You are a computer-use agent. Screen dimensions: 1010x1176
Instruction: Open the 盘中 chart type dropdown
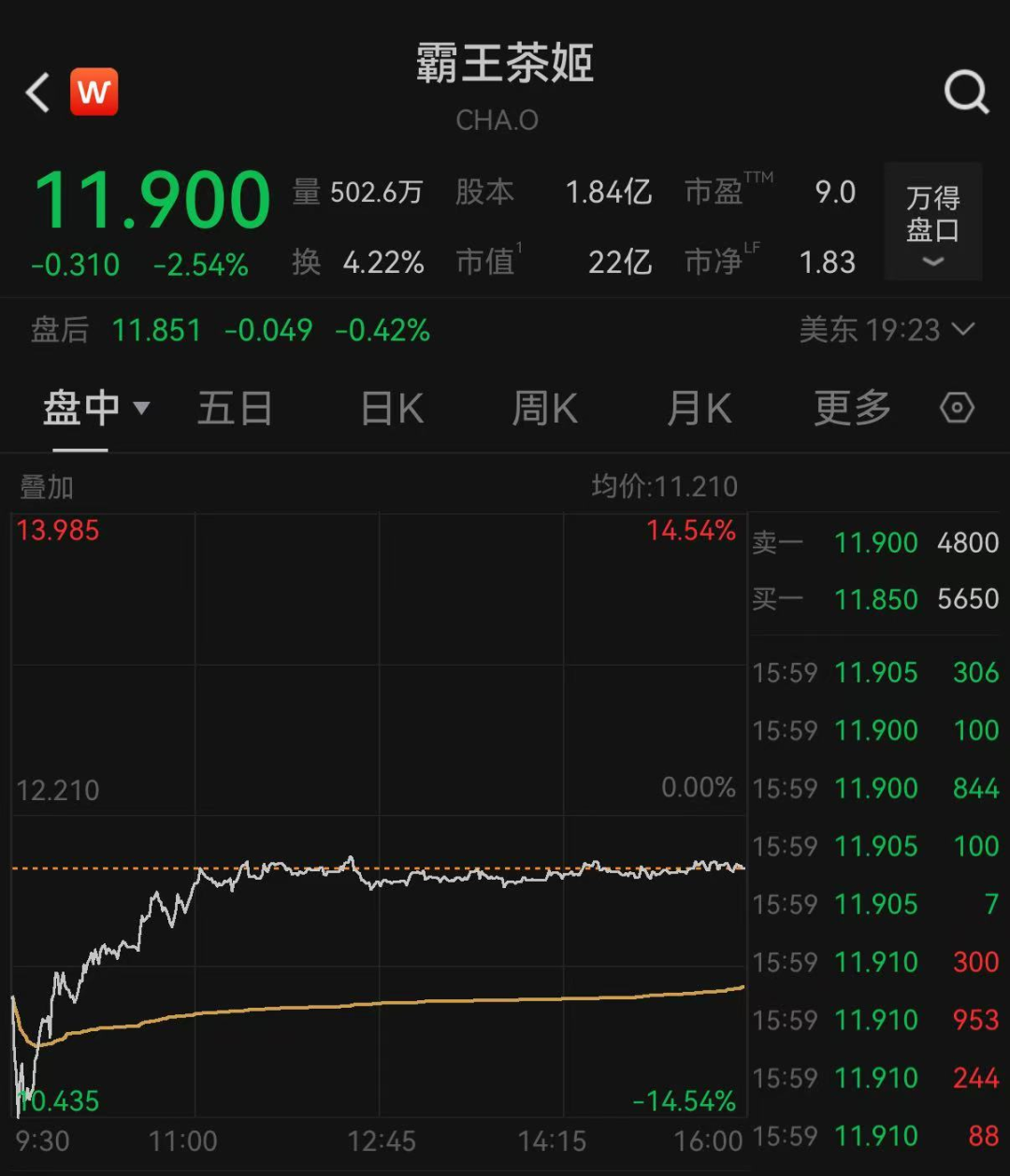(x=96, y=408)
